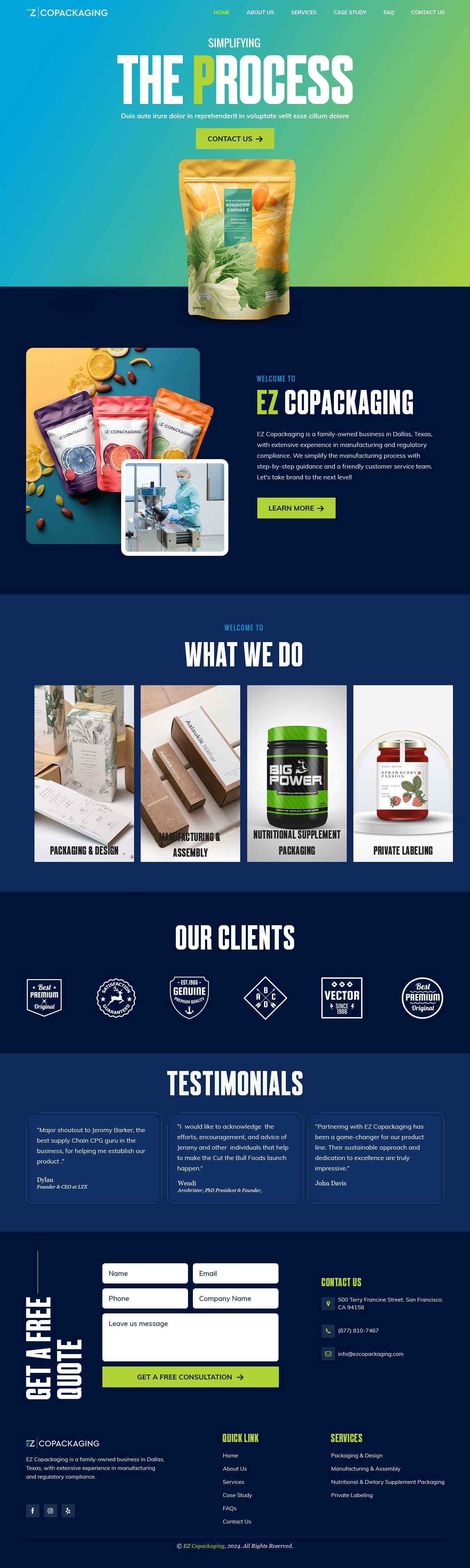Tap the Company Name field

point(235,1298)
